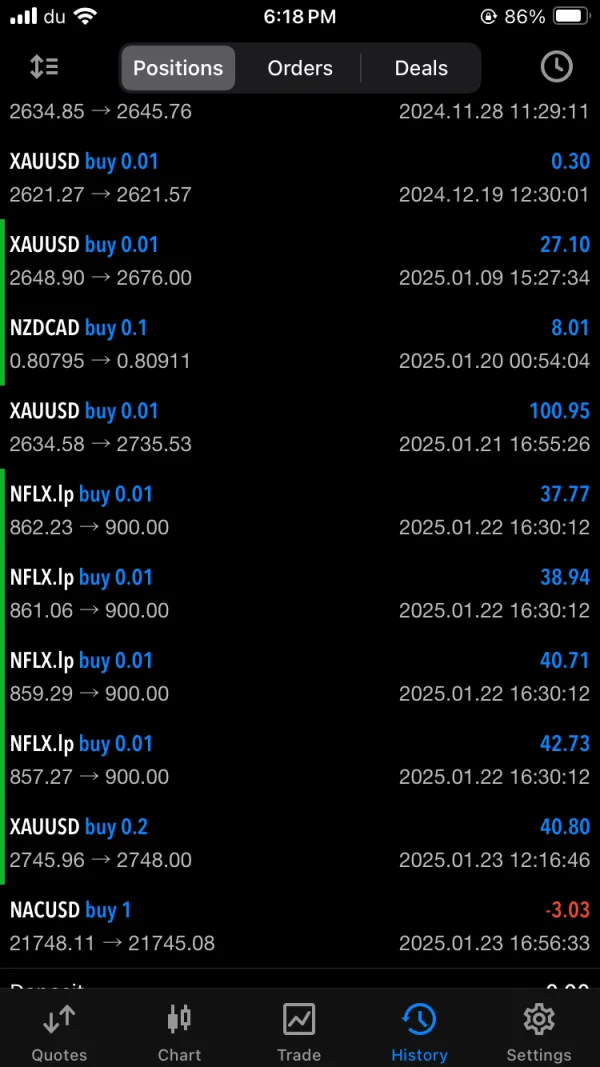Screen dimensions: 600x1067
Task: Open the Settings tab
Action: (539, 1033)
